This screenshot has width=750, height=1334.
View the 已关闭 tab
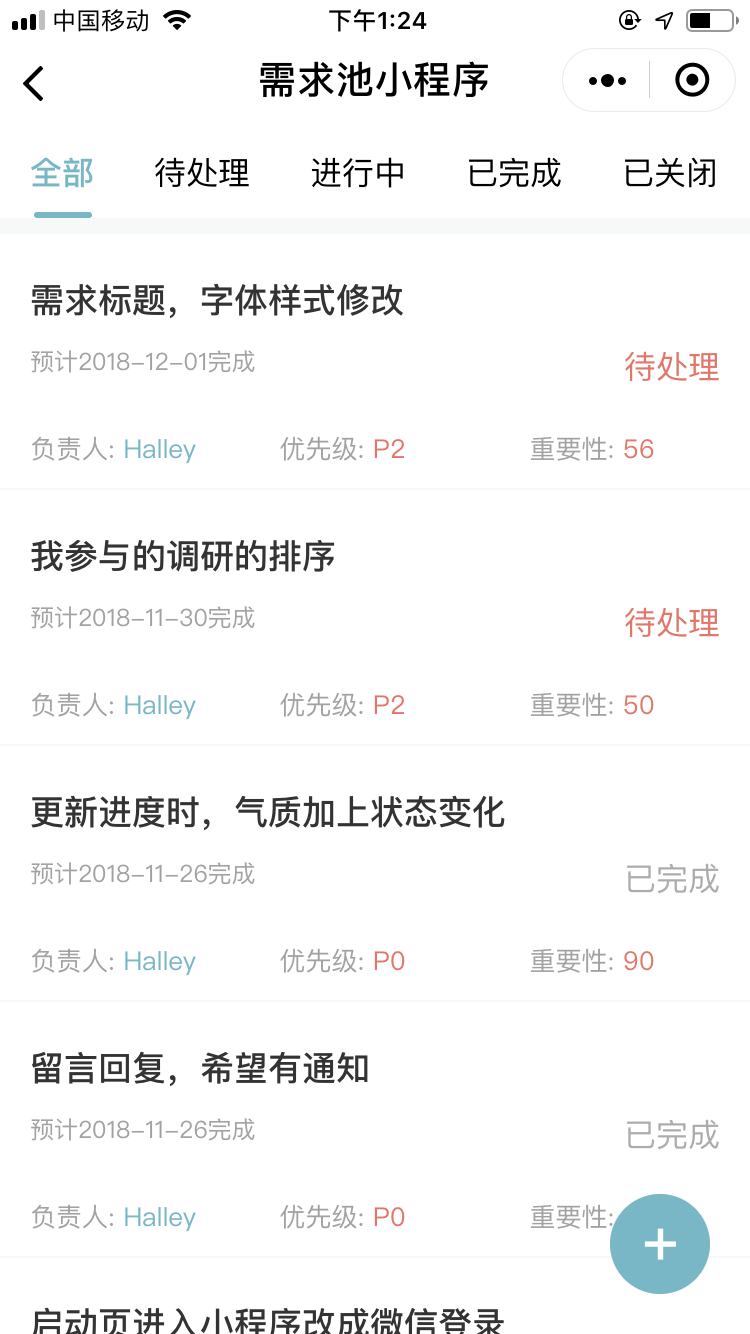670,173
